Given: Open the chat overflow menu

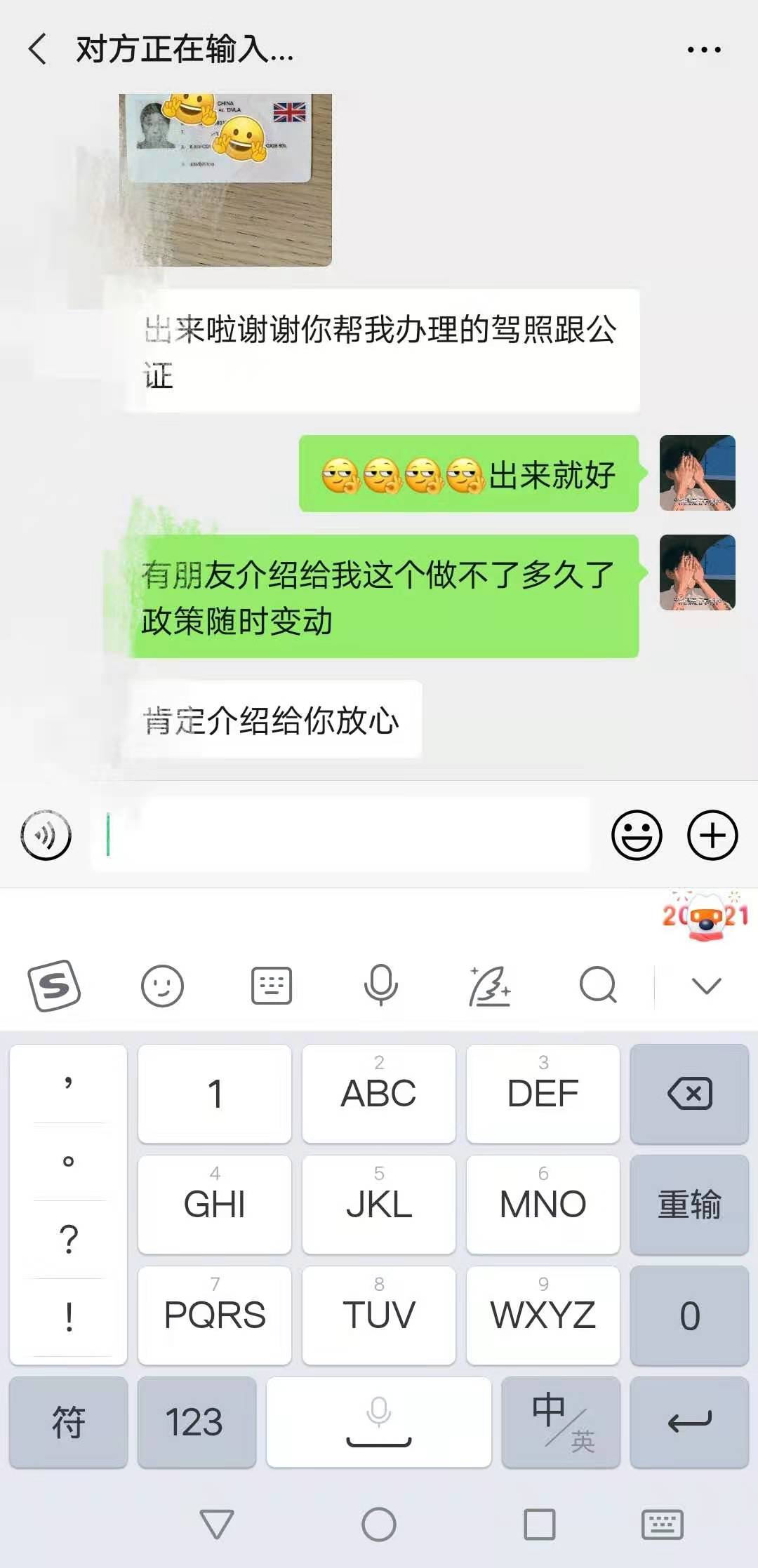Looking at the screenshot, I should [703, 50].
